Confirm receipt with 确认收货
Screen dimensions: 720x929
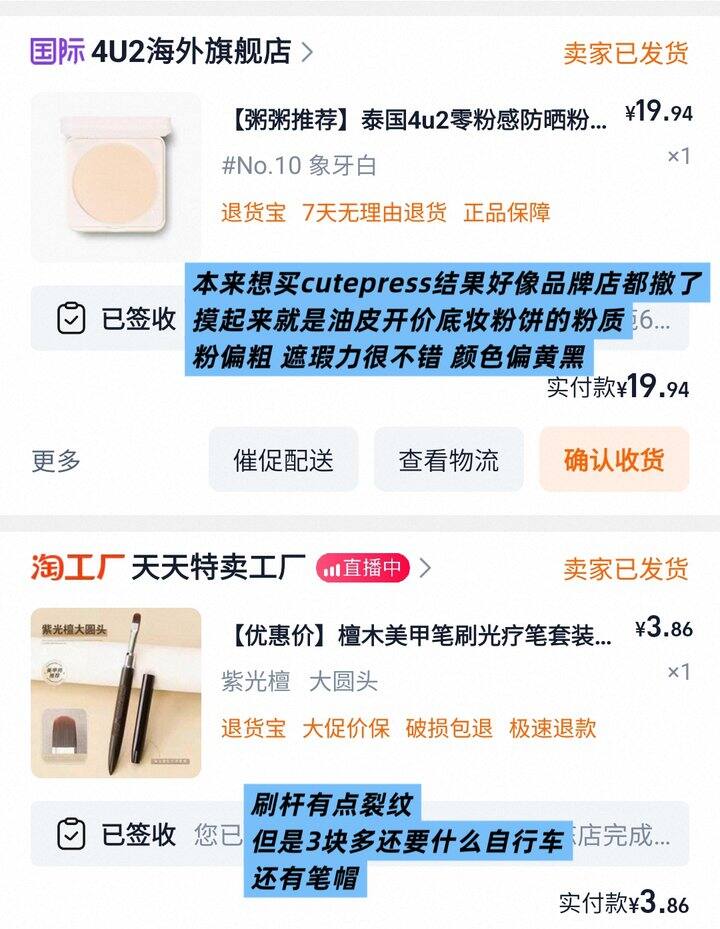click(613, 460)
